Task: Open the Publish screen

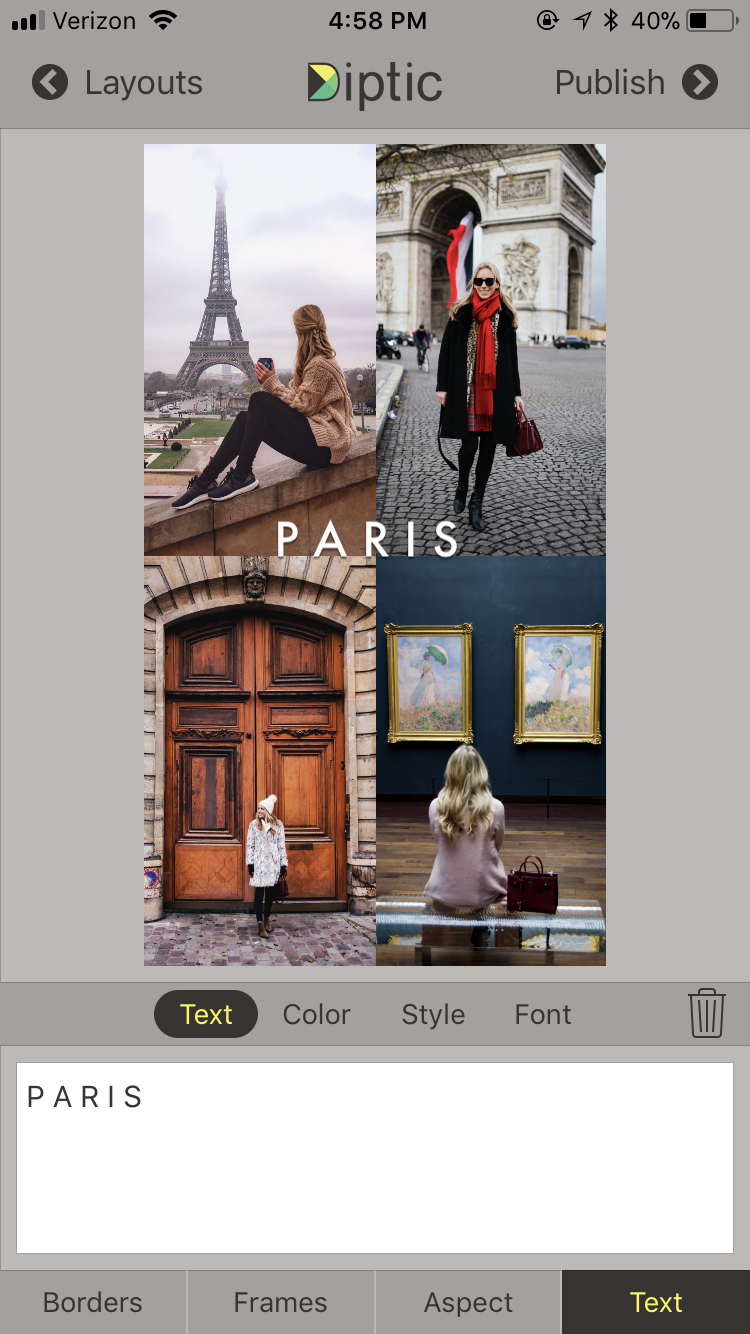Action: (636, 83)
